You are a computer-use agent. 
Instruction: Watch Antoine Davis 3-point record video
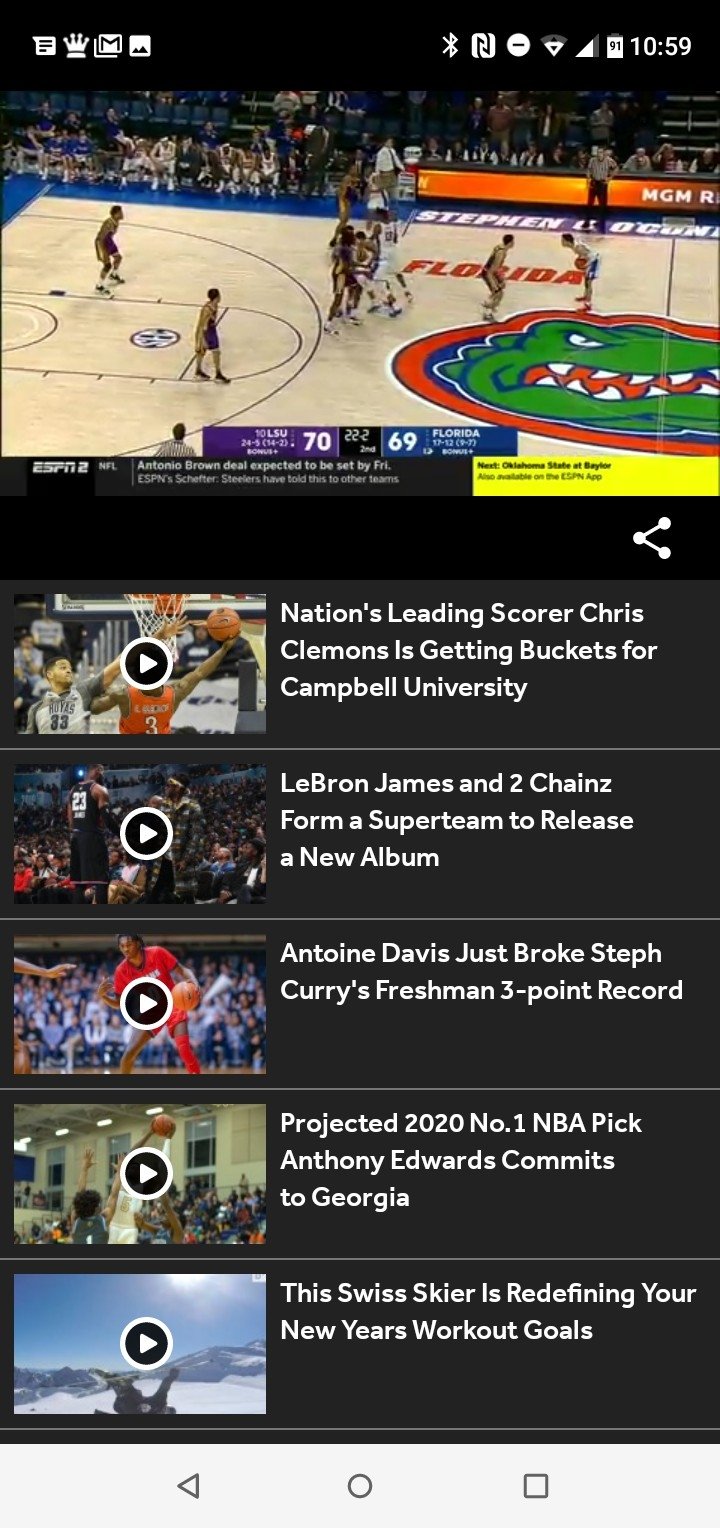pyautogui.click(x=360, y=1004)
